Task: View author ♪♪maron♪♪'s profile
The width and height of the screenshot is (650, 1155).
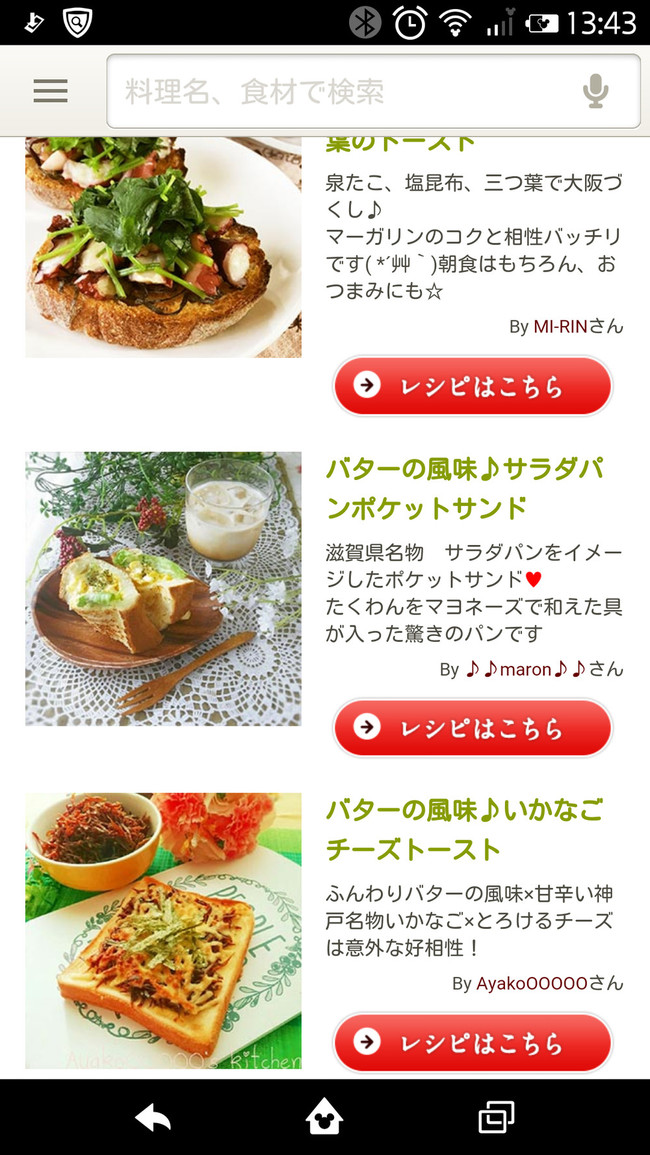Action: [x=526, y=669]
